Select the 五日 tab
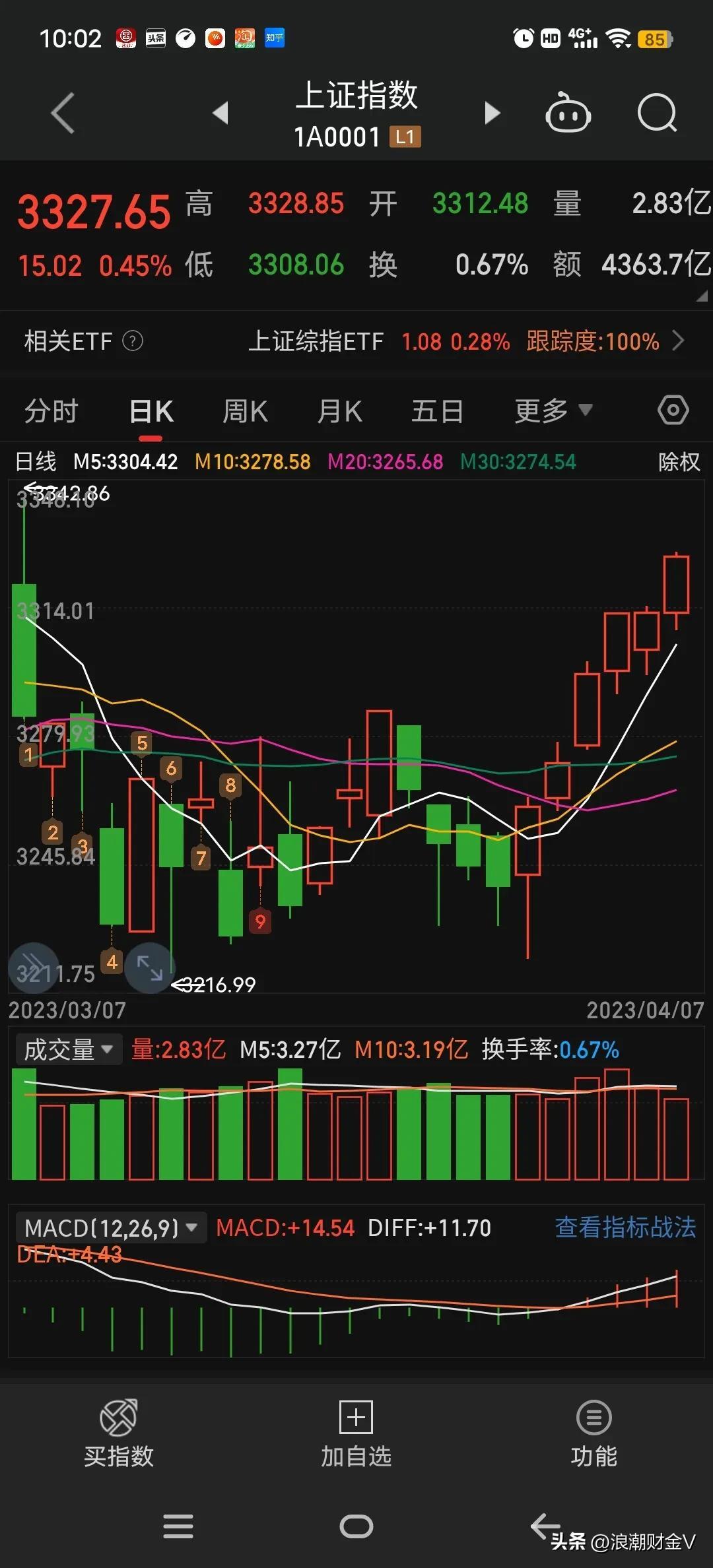The height and width of the screenshot is (1568, 713). (x=436, y=412)
